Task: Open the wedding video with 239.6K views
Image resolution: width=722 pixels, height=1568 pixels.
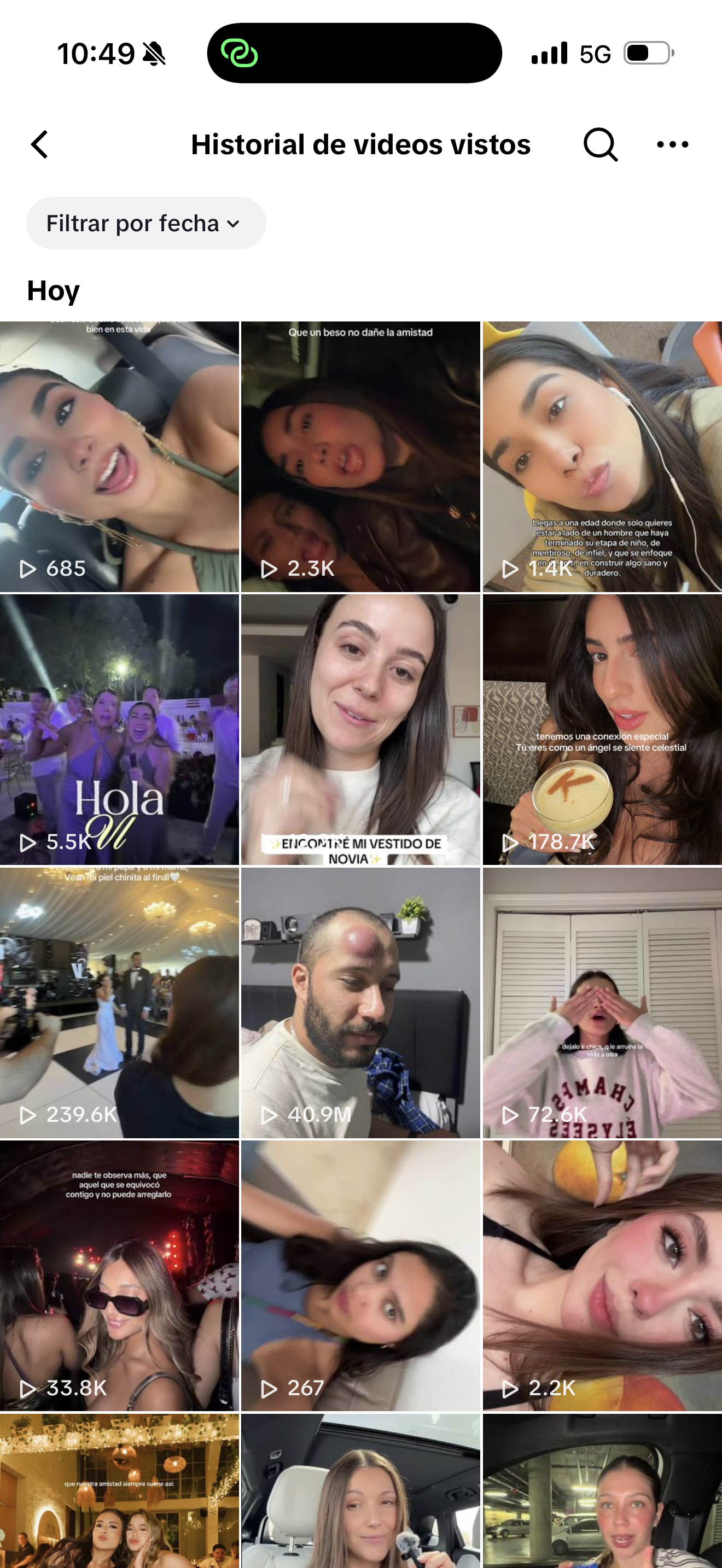Action: (119, 1003)
